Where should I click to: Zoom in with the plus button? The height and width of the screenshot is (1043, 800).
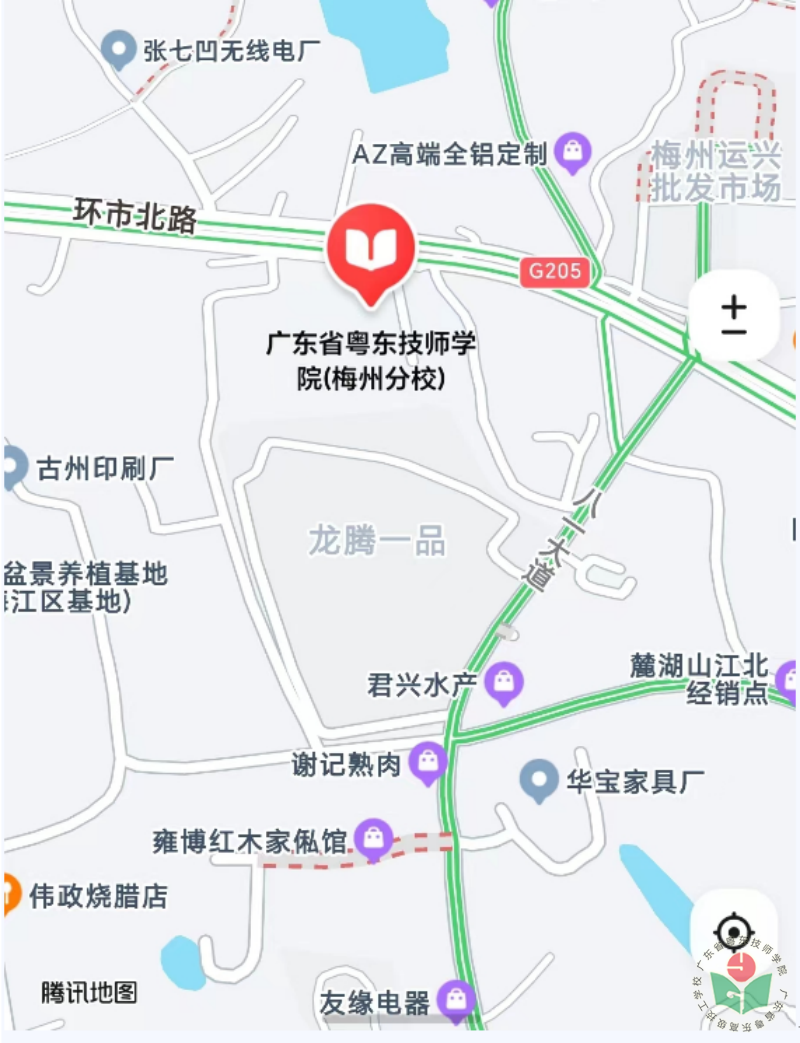coord(734,302)
